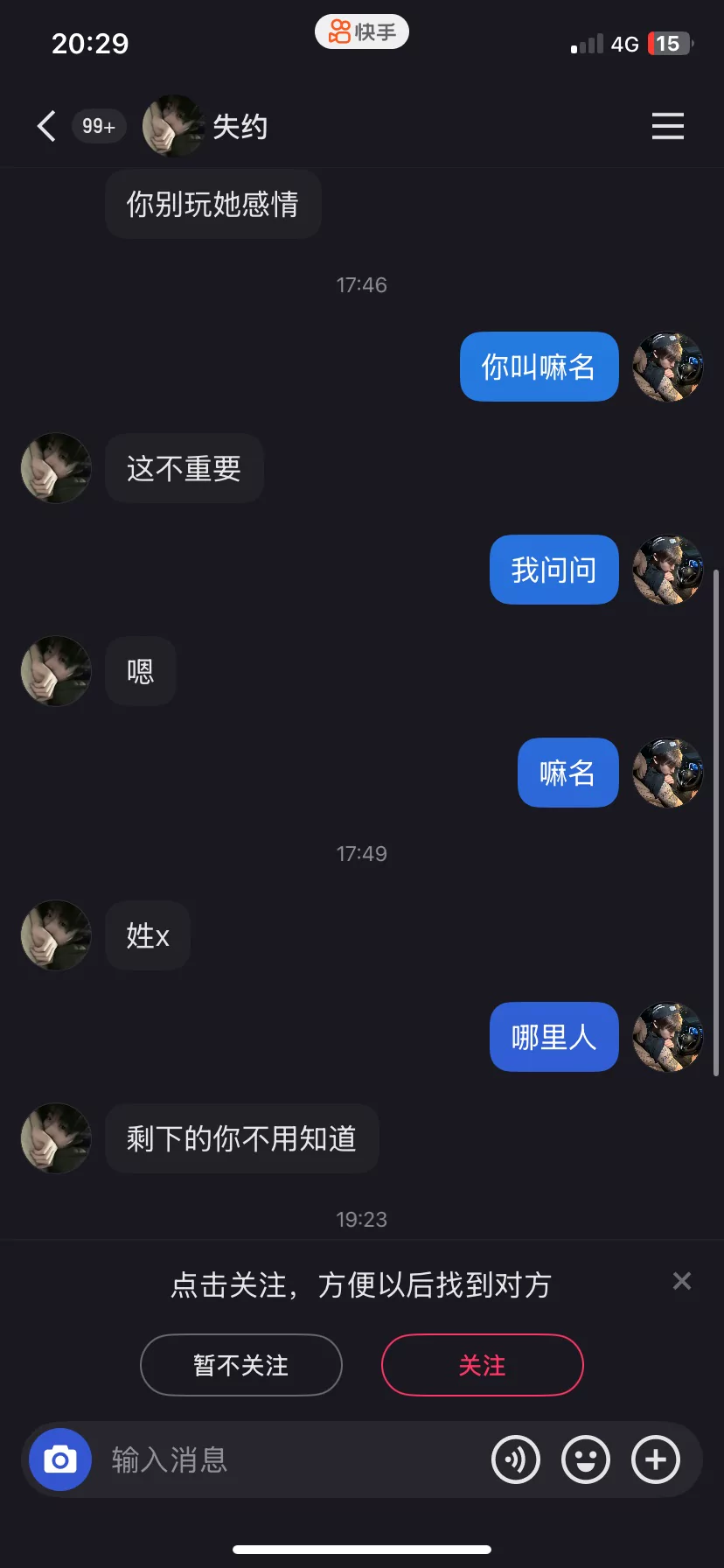Viewport: 724px width, 1568px height.
Task: Open the emoji picker
Action: pos(585,1459)
